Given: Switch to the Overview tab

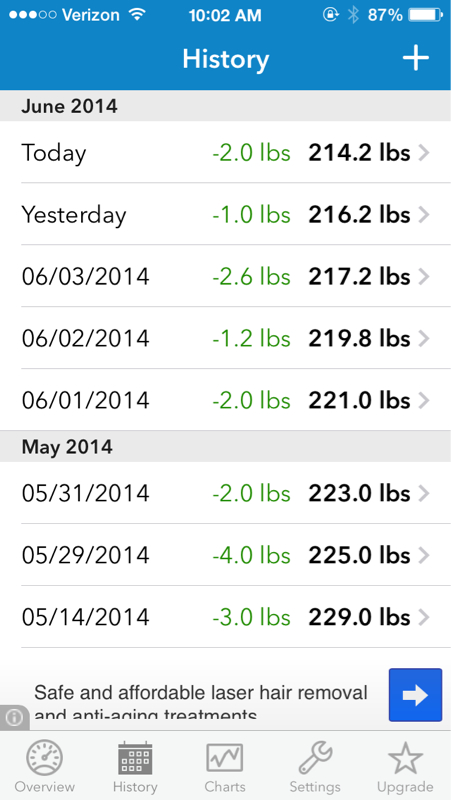Looking at the screenshot, I should point(45,766).
